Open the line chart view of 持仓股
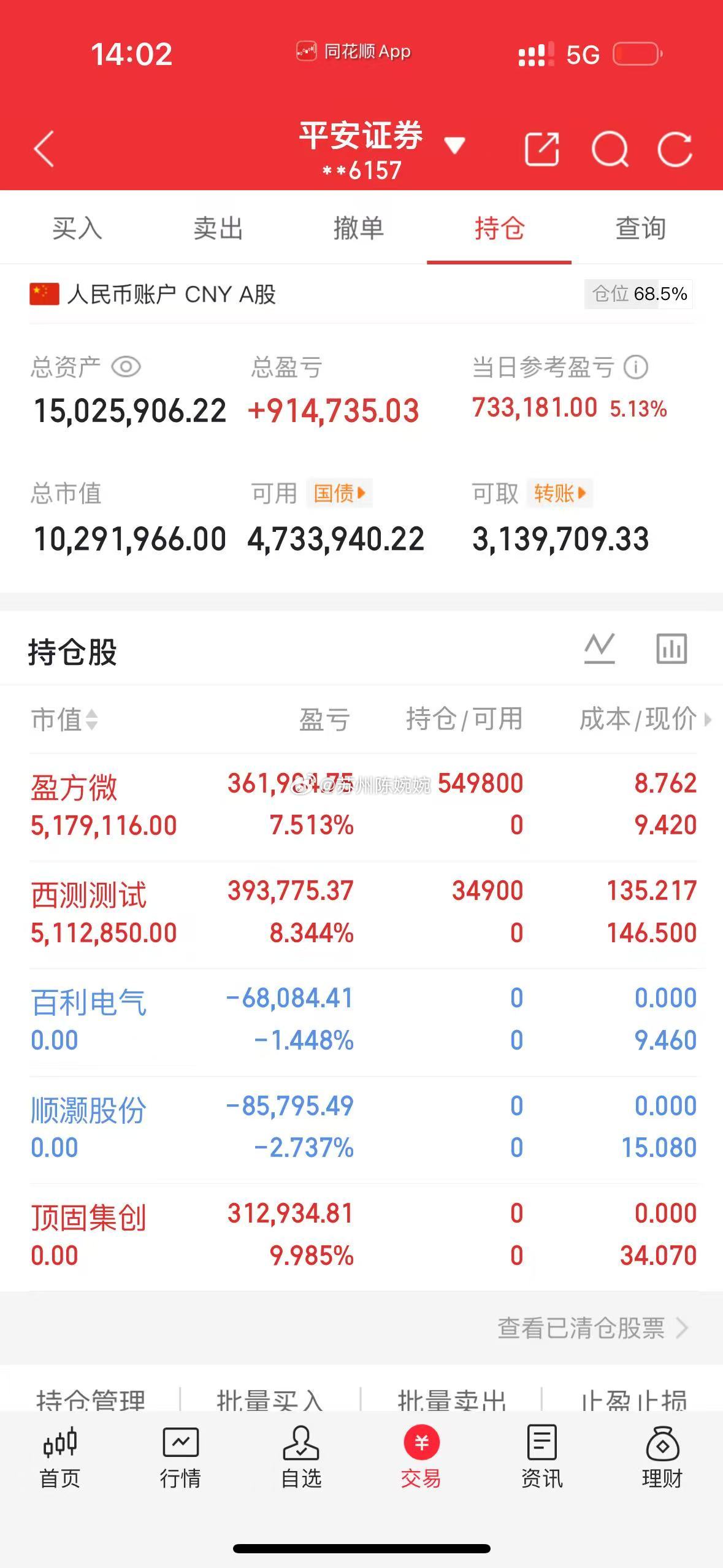723x1568 pixels. click(599, 648)
